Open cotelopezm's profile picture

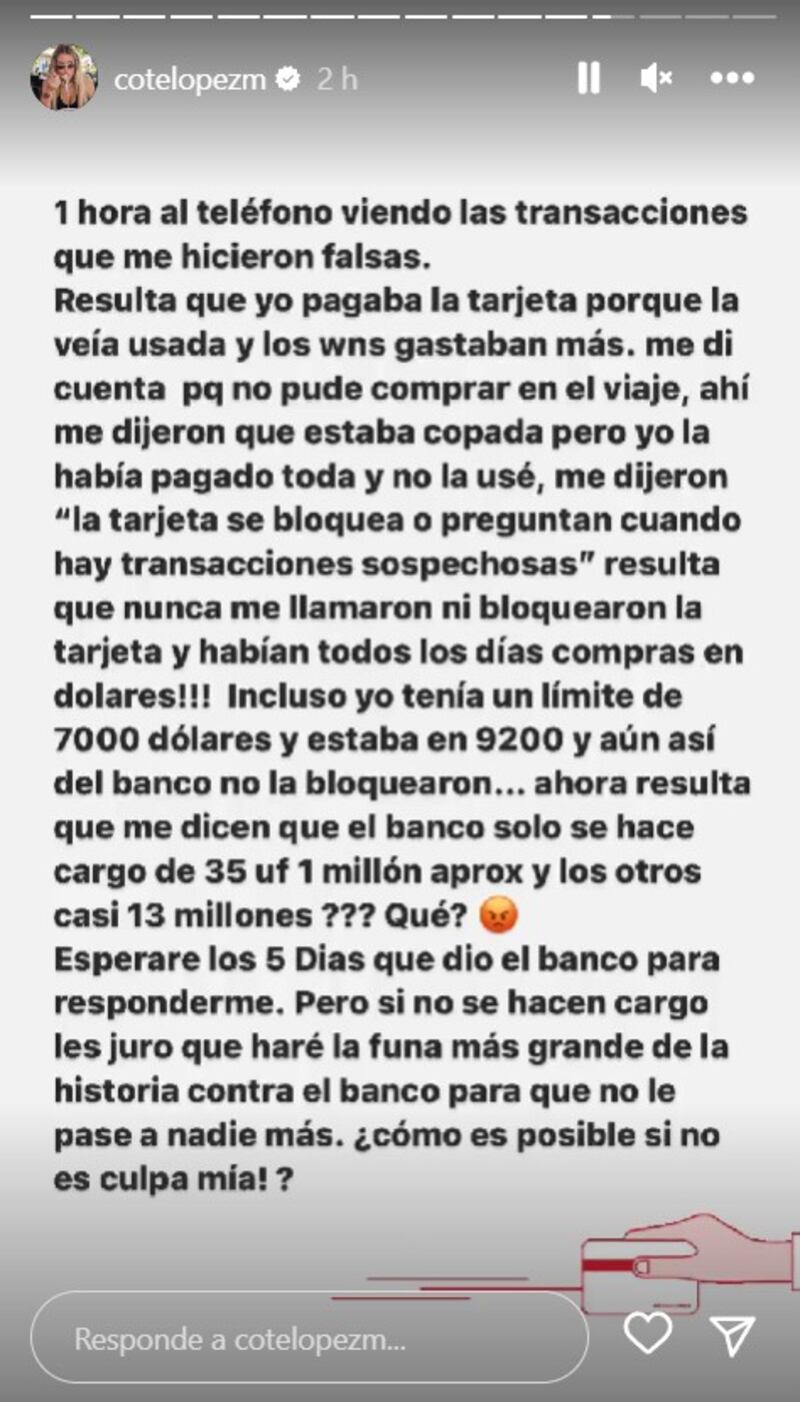click(64, 77)
